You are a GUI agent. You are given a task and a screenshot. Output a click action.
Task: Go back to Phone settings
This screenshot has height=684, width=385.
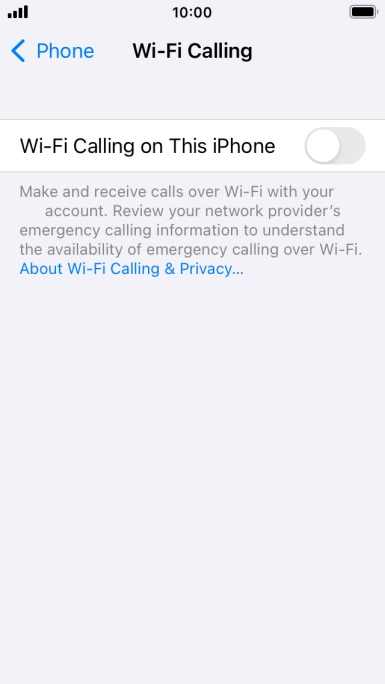[x=53, y=51]
